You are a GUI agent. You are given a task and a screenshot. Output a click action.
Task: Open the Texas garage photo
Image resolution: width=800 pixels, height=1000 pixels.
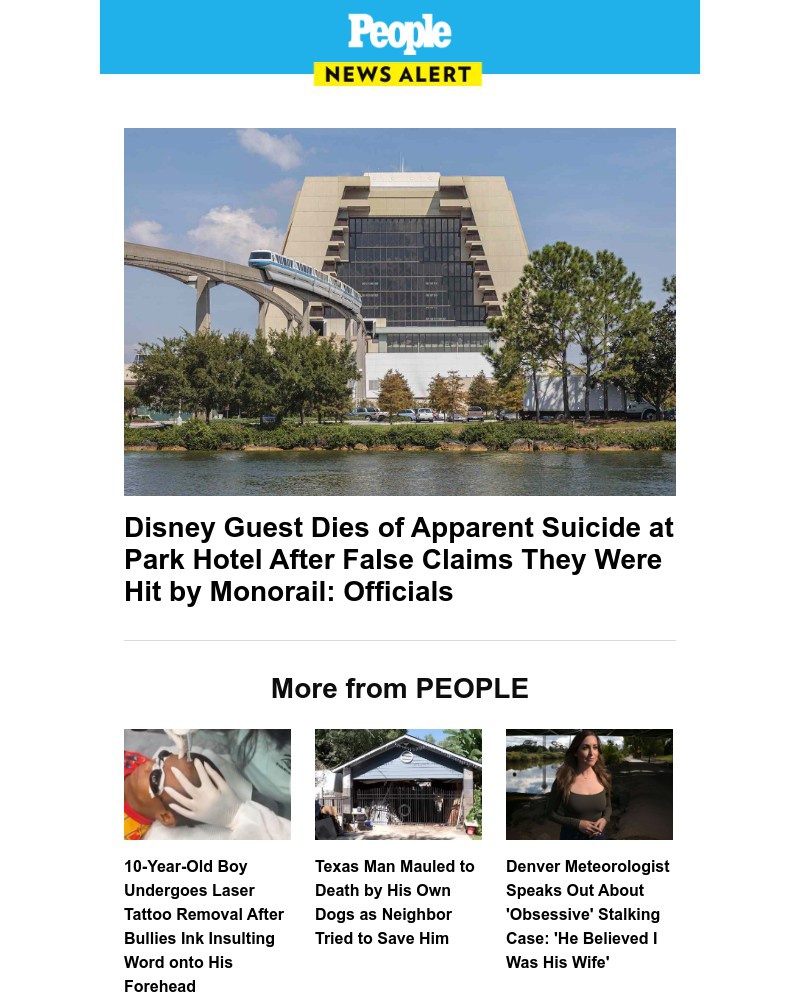(x=398, y=784)
